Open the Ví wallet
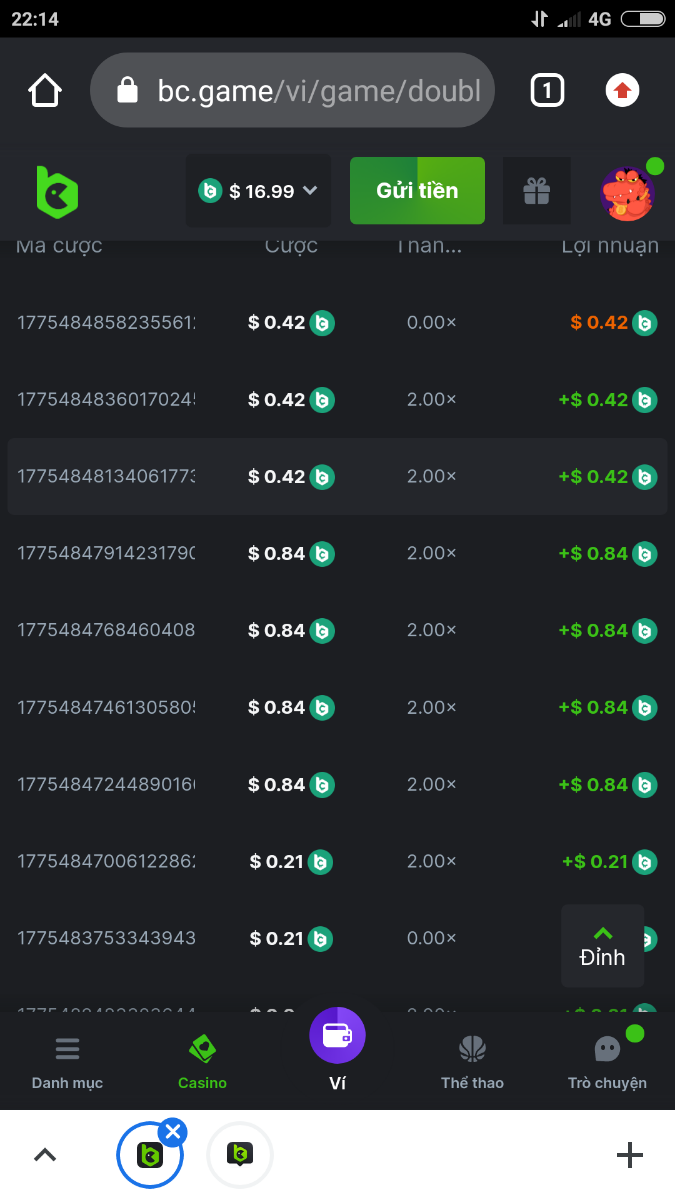675x1200 pixels. 338,1045
